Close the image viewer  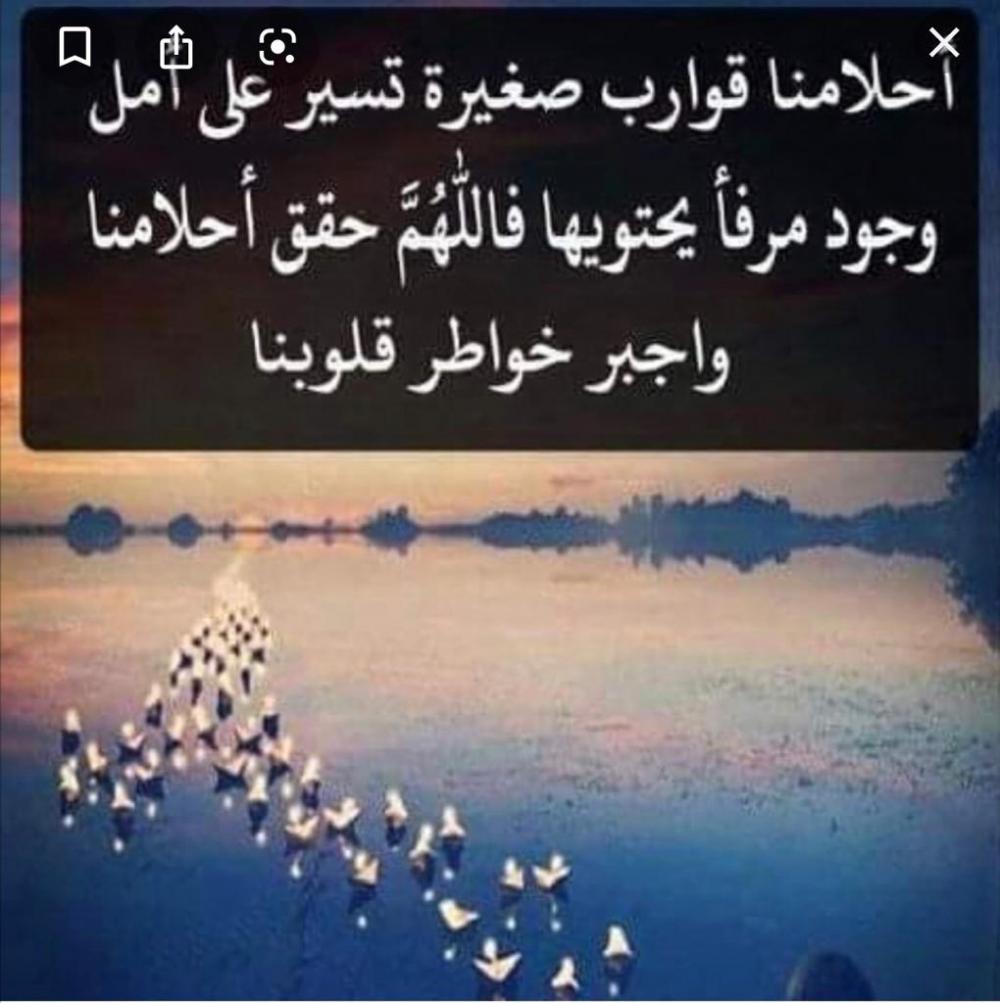(944, 43)
